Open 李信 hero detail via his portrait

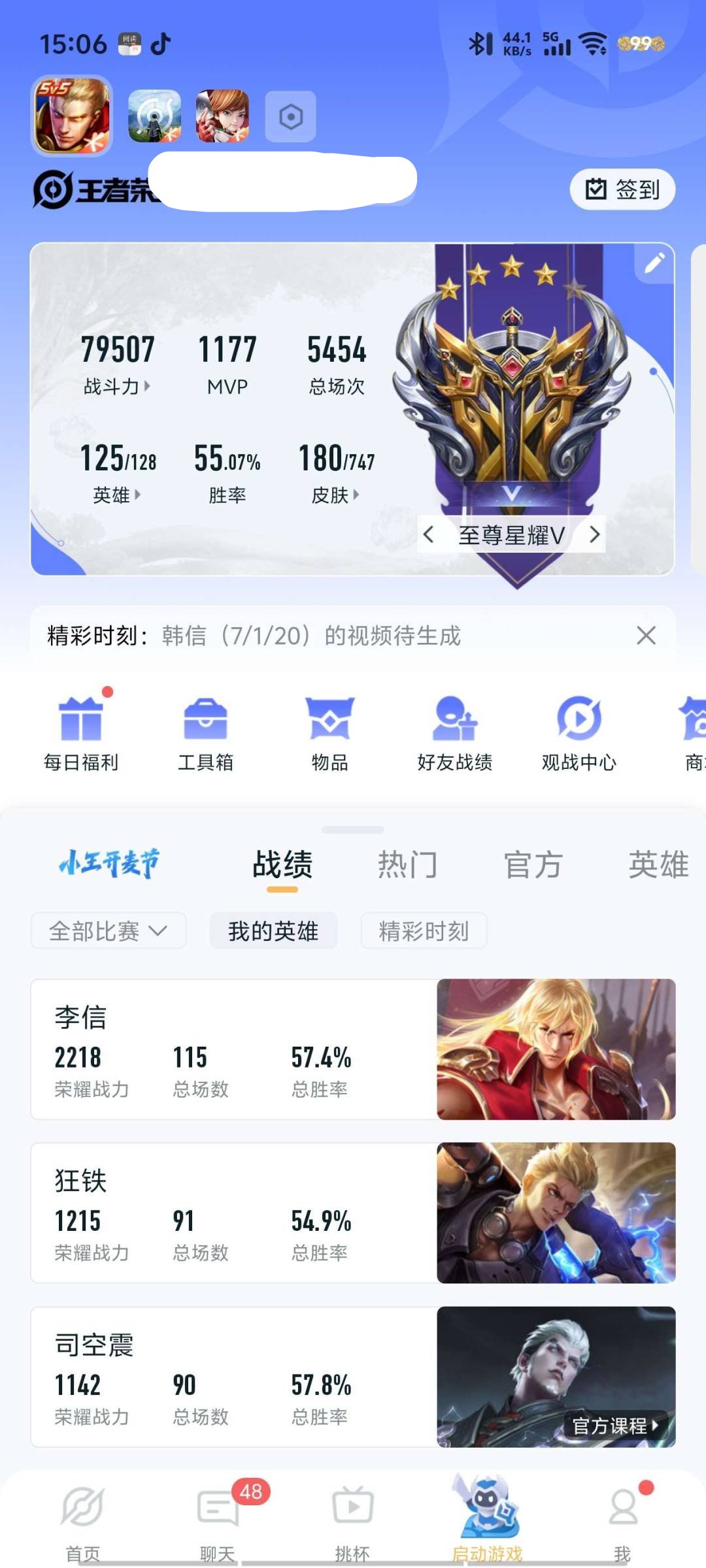557,1049
